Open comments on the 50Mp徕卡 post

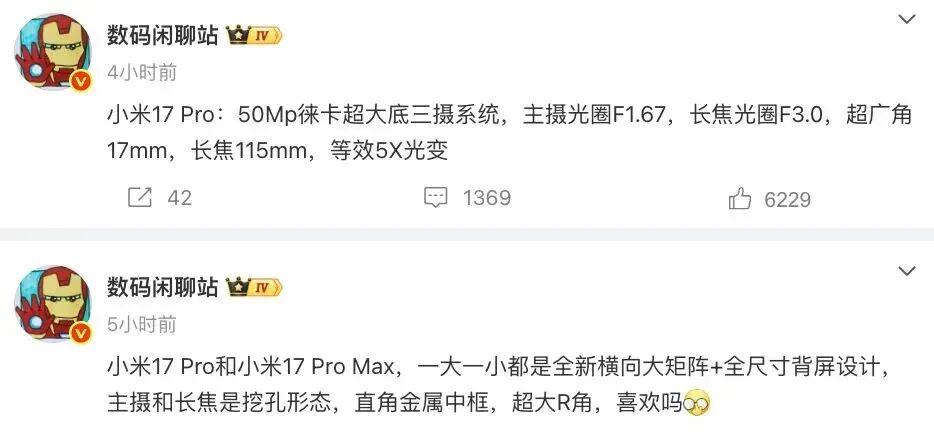point(436,198)
